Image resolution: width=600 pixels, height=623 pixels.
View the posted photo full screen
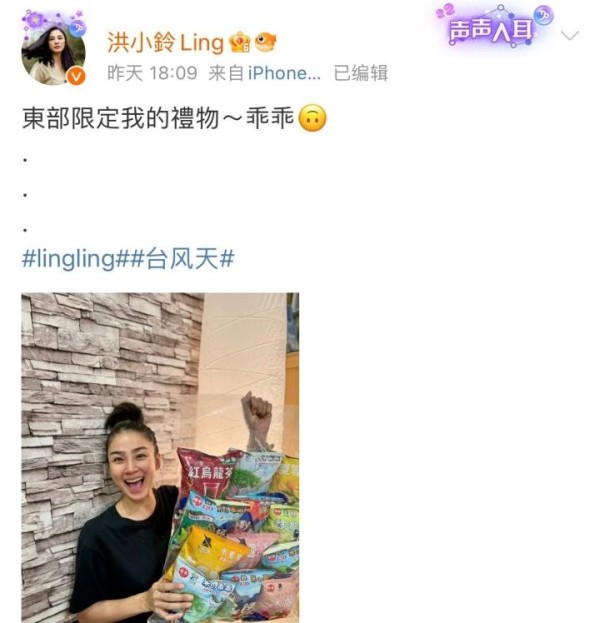coord(160,457)
